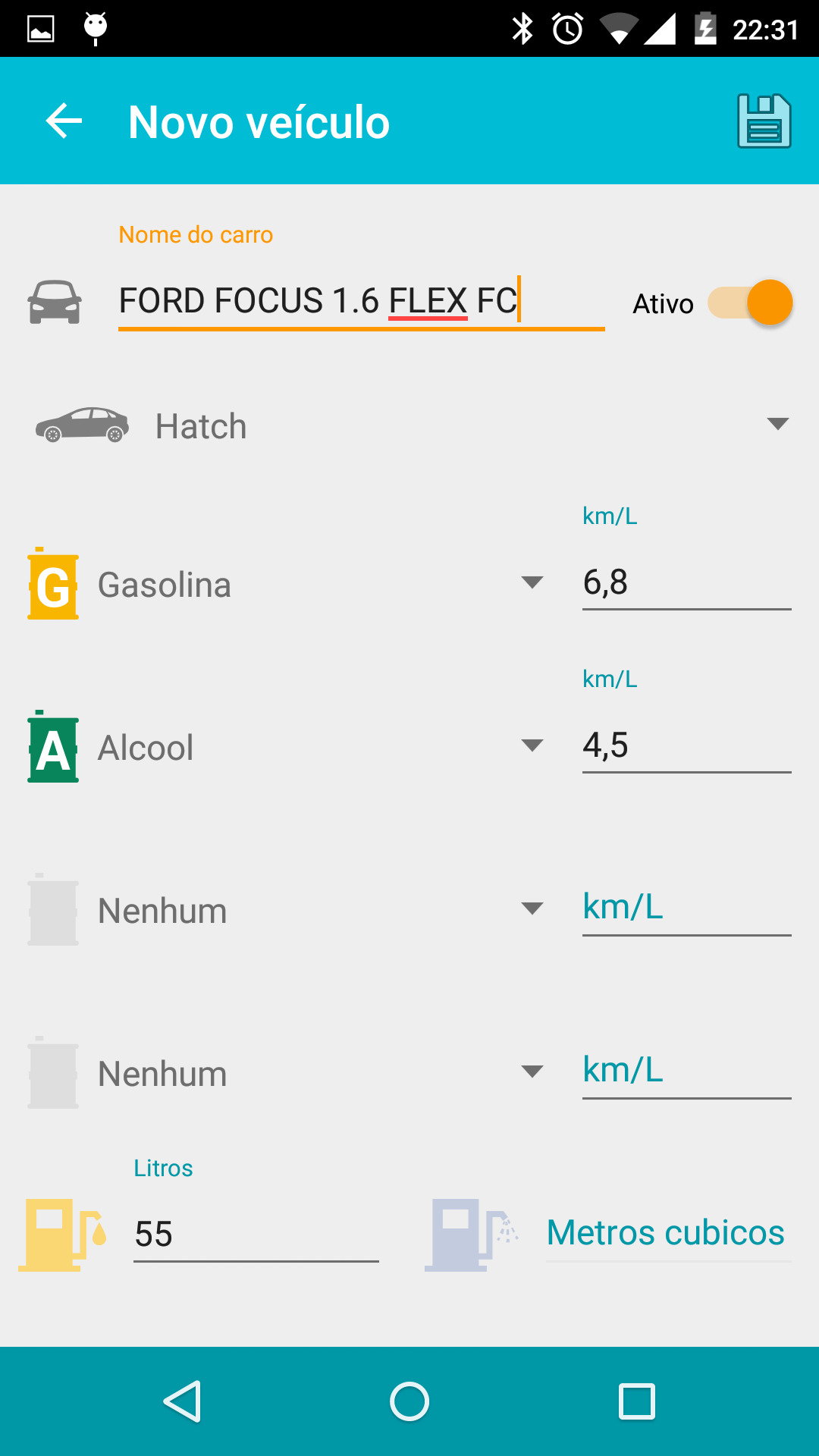Open the Hatch vehicle type dropdown
The width and height of the screenshot is (819, 1456).
pyautogui.click(x=409, y=425)
